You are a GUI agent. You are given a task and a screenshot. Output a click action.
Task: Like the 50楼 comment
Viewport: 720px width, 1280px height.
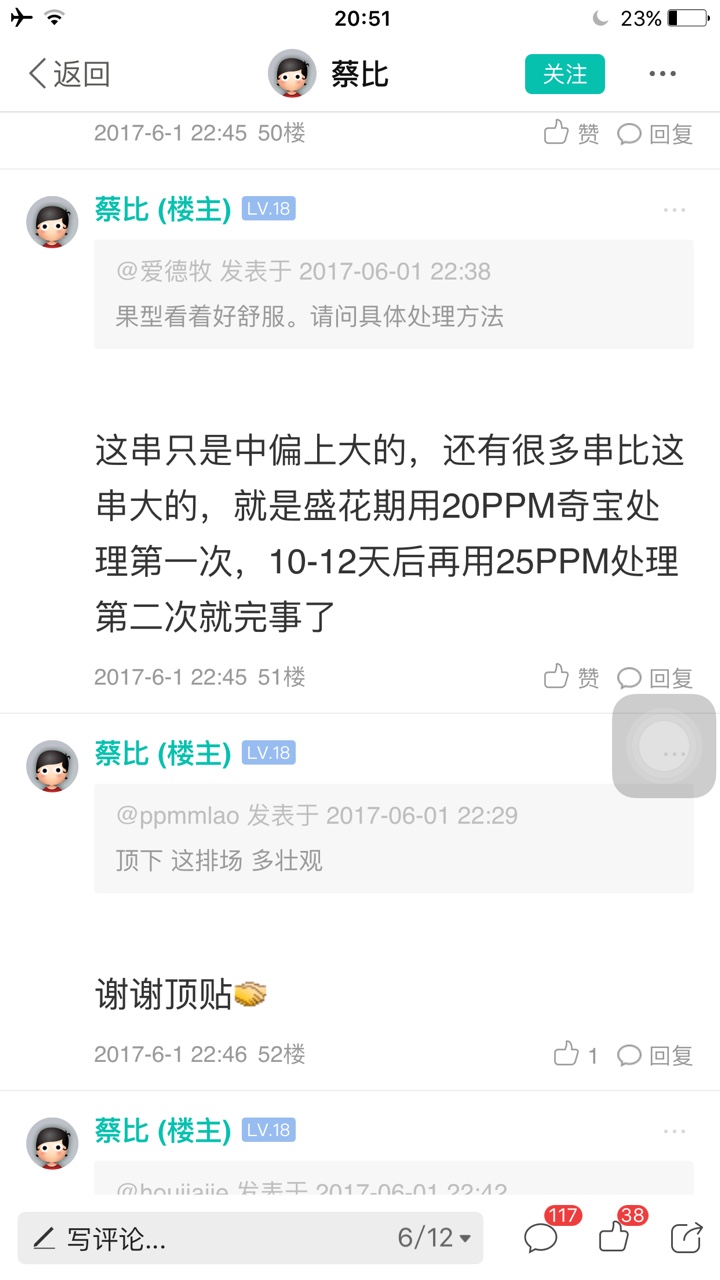point(571,133)
